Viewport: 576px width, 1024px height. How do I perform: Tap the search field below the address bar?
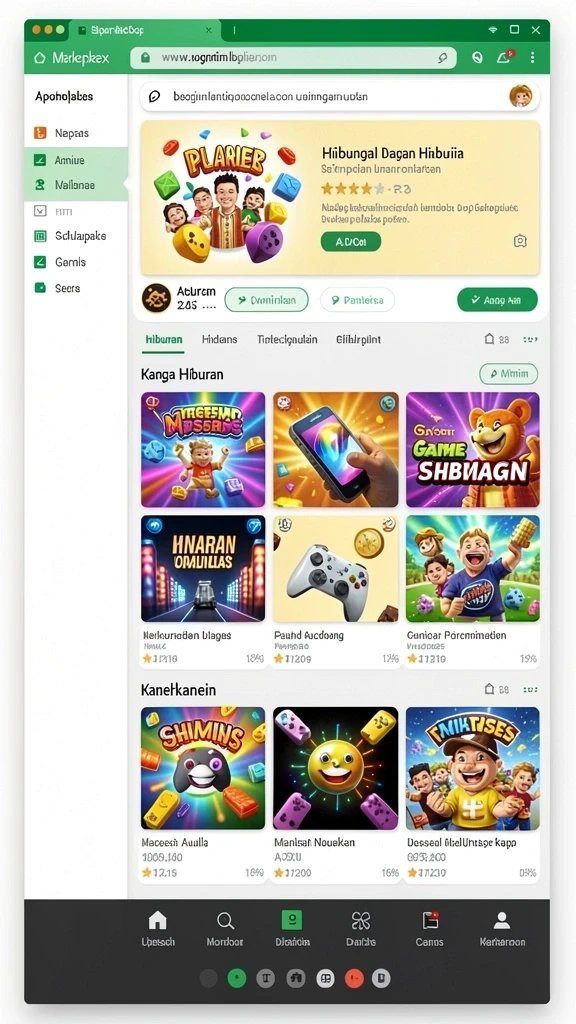(340, 97)
